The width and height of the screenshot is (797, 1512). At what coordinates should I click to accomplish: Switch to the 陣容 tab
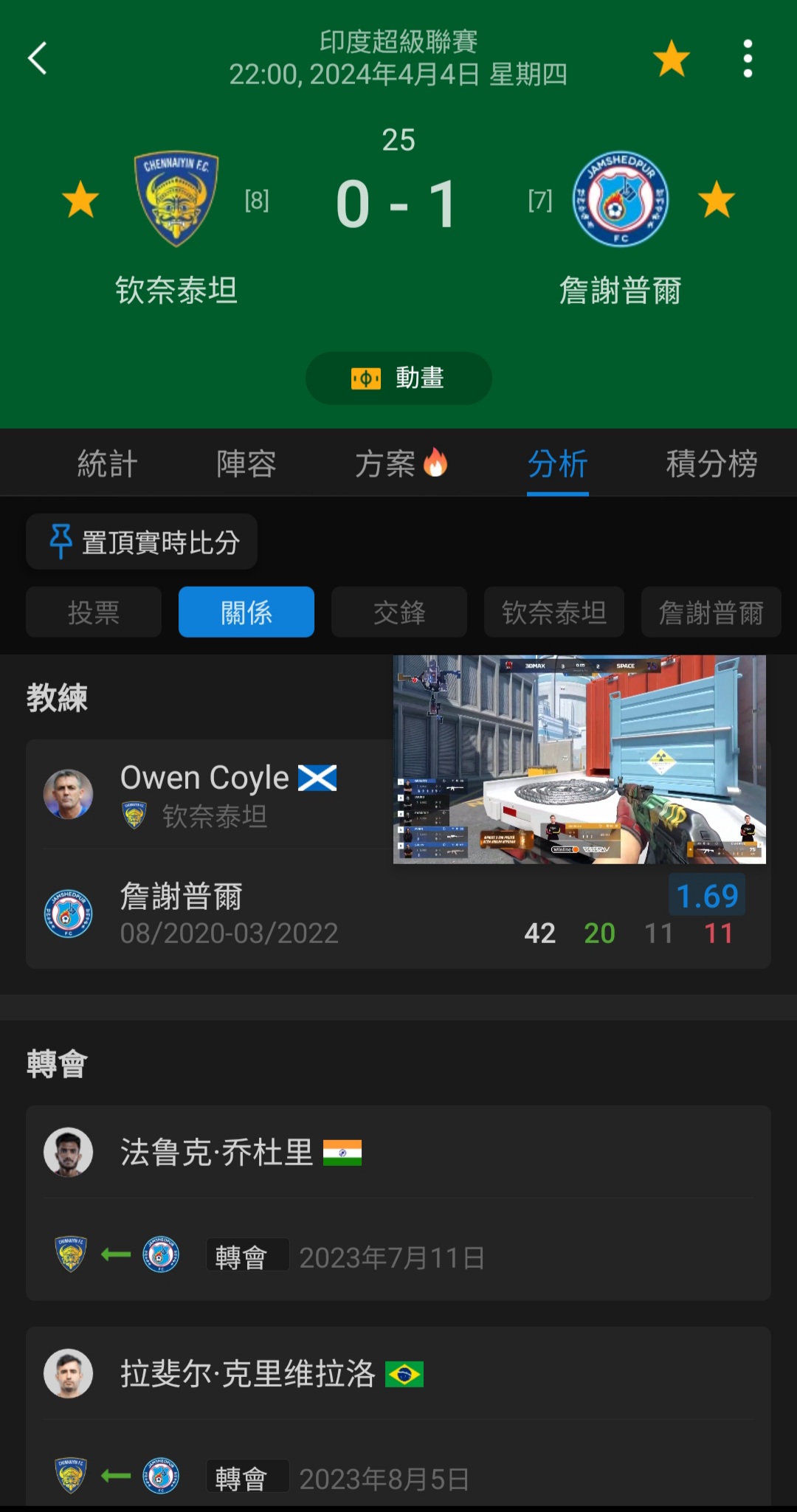[246, 464]
